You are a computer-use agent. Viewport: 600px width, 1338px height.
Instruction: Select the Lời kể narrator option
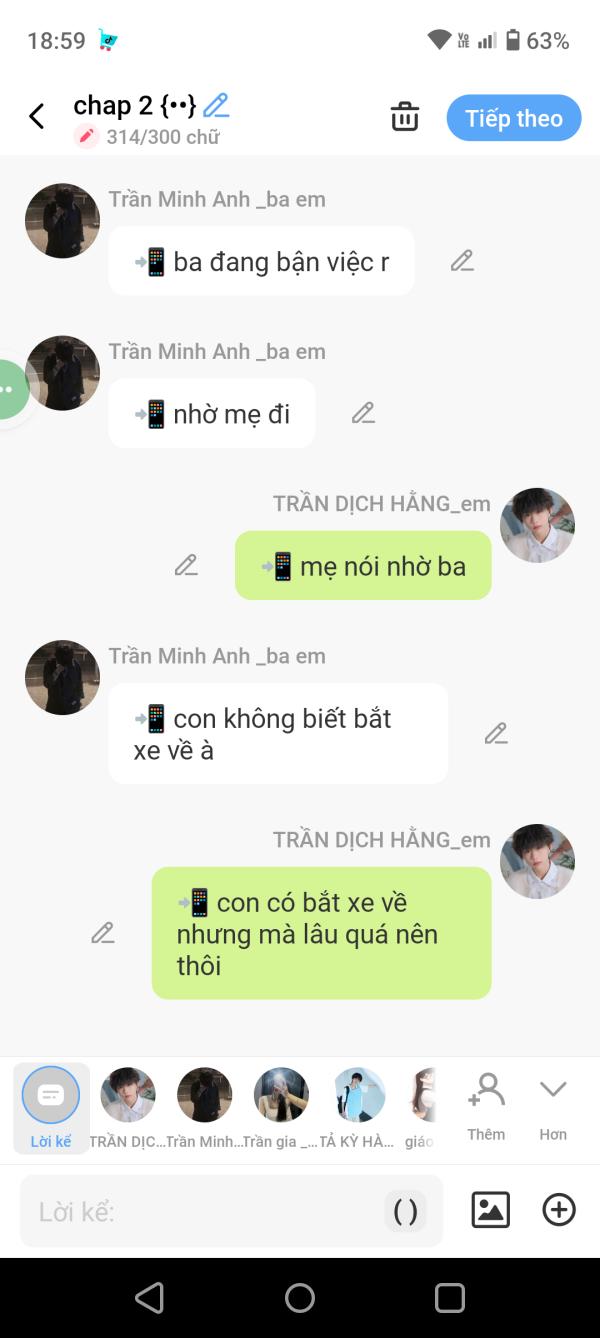[x=51, y=1107]
